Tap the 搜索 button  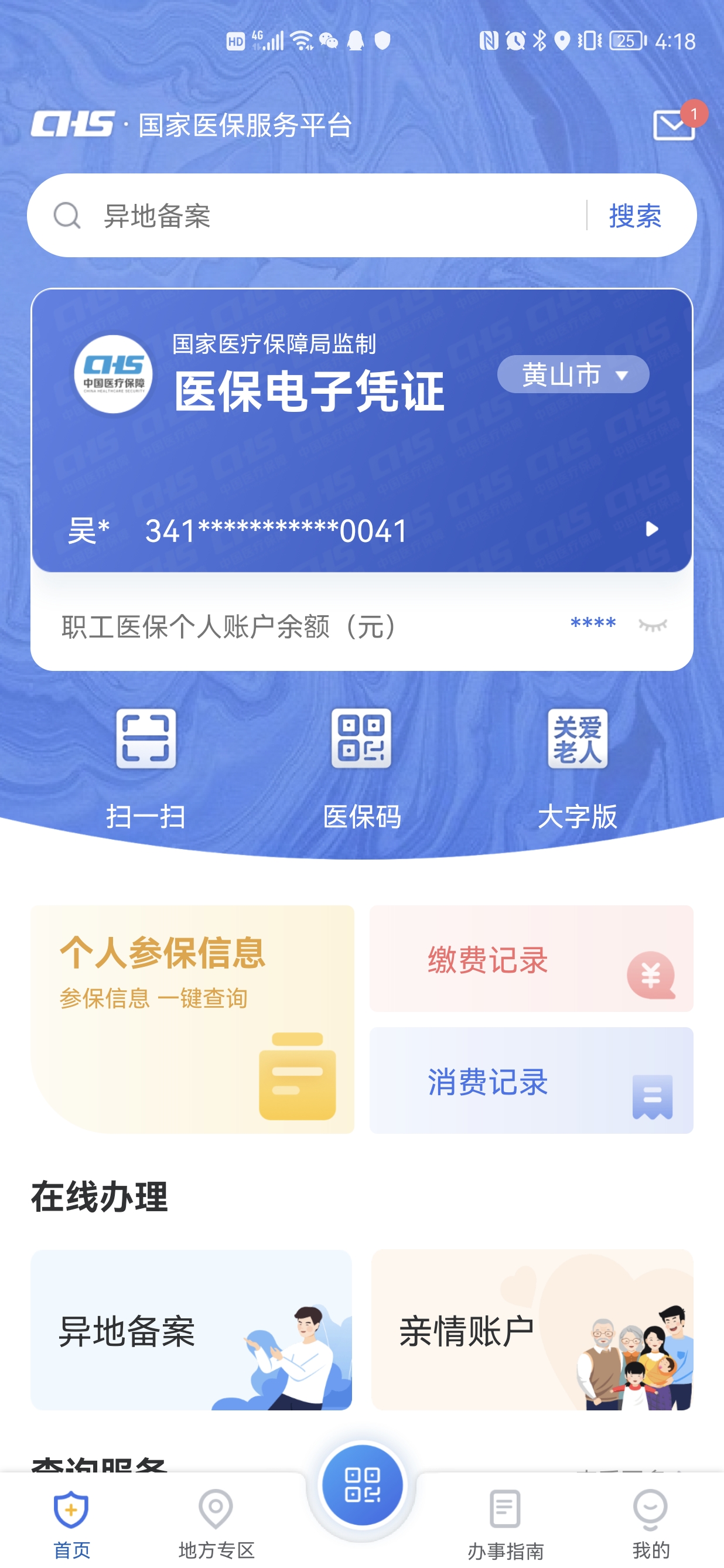pyautogui.click(x=634, y=216)
